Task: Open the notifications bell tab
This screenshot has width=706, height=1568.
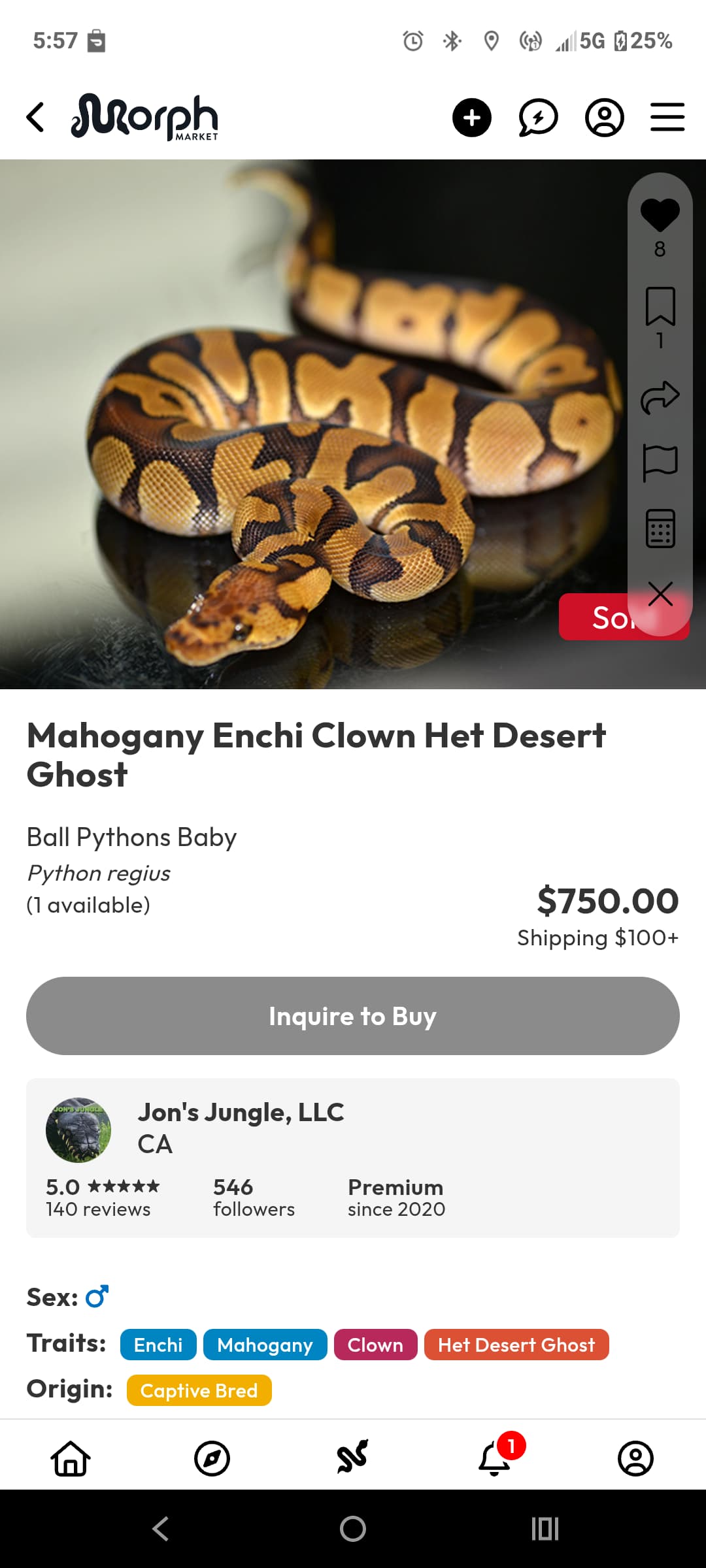Action: (x=495, y=1458)
